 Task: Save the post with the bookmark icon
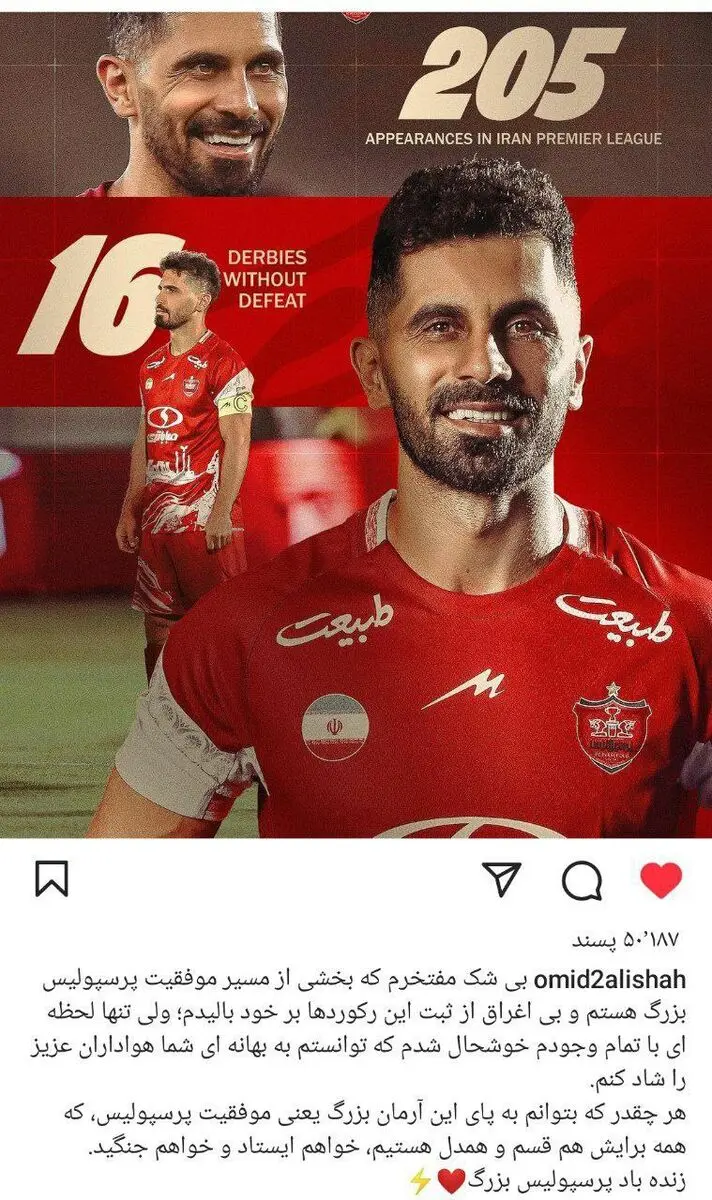click(52, 880)
